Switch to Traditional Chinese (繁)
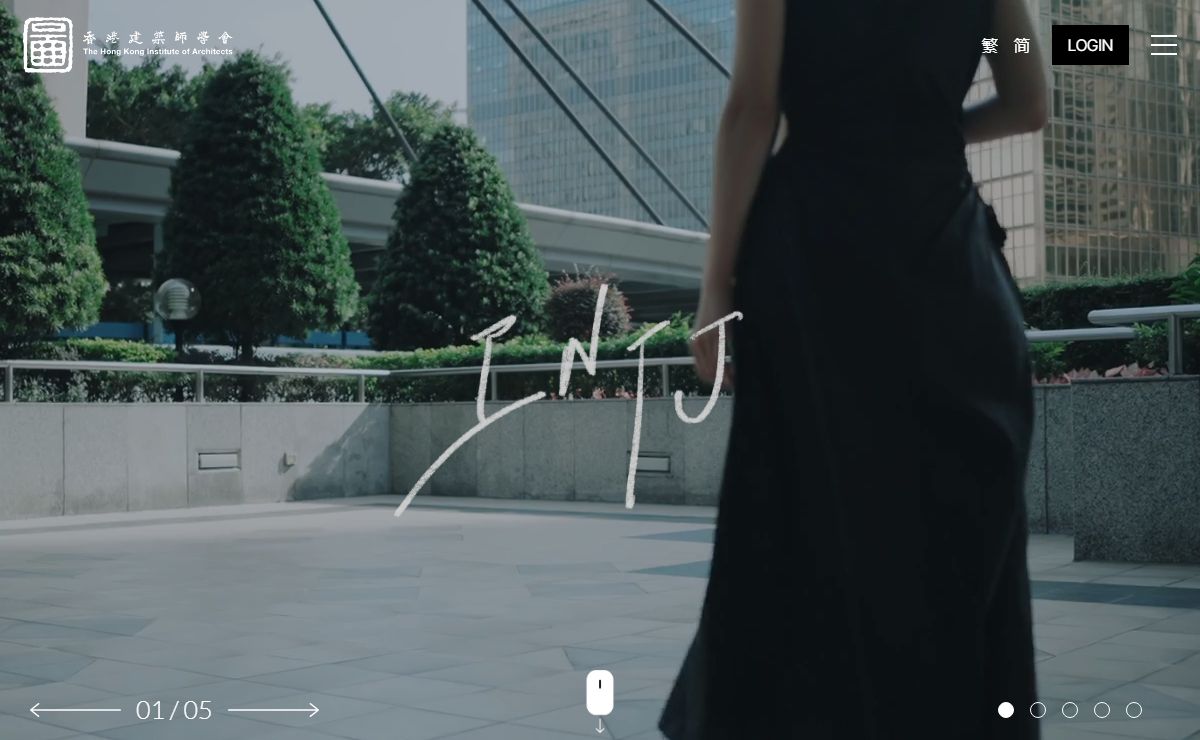 (x=990, y=46)
